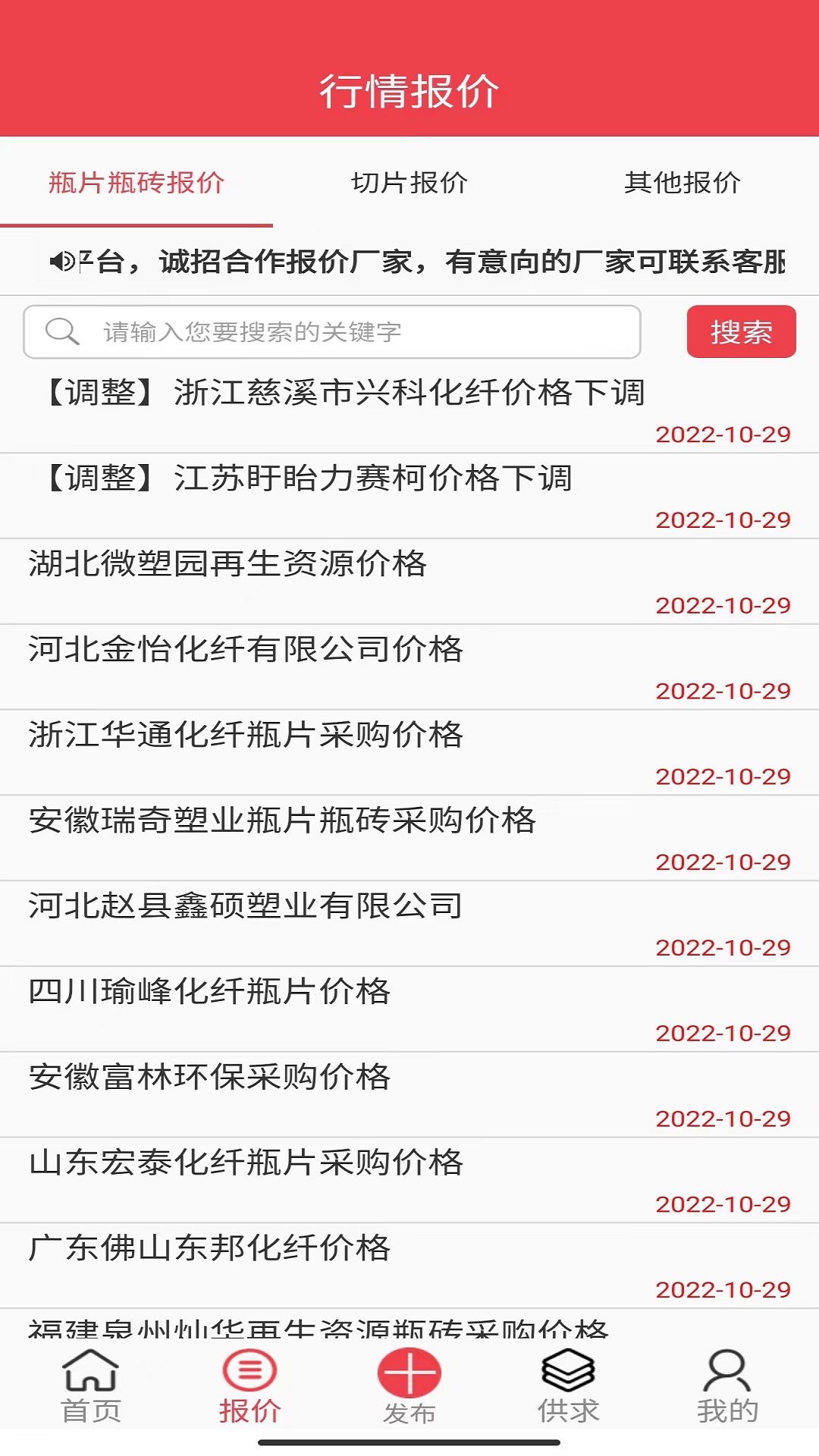Image resolution: width=819 pixels, height=1456 pixels.
Task: Open the 我的 profile person icon
Action: [x=726, y=1384]
